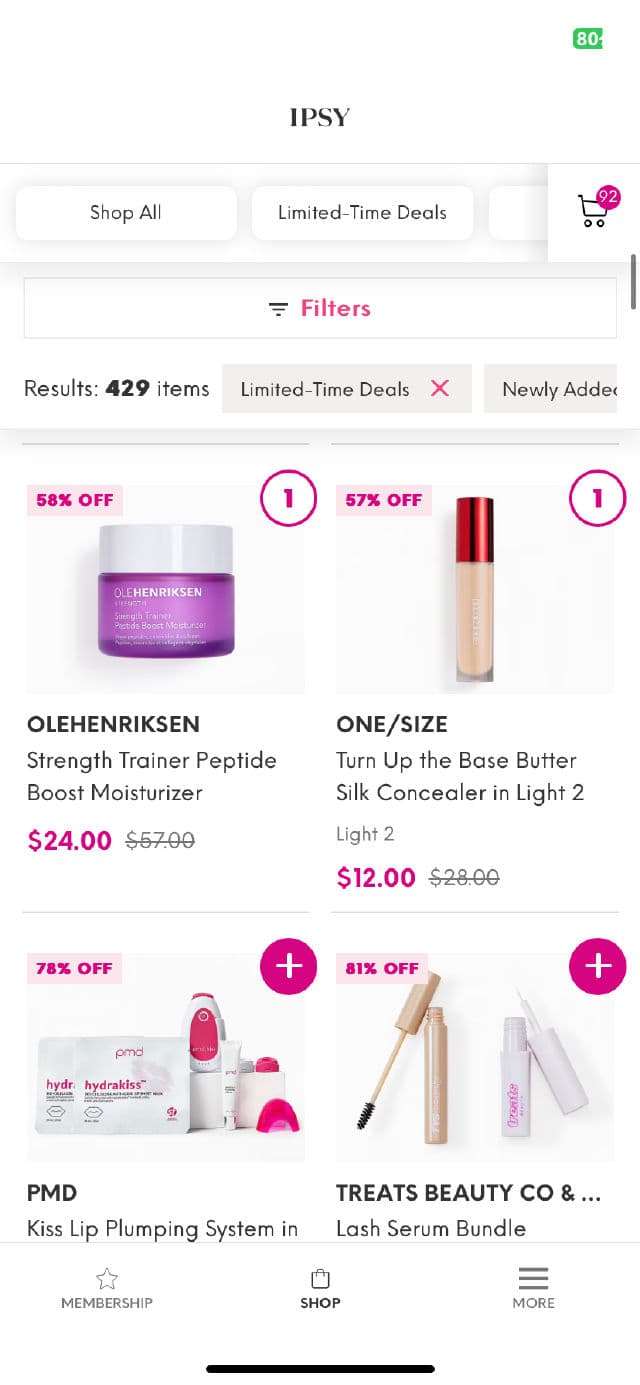Open the OLEHENRIKSEN Strength Trainer moisturizer
Screen dimensions: 640x1385
(166, 590)
